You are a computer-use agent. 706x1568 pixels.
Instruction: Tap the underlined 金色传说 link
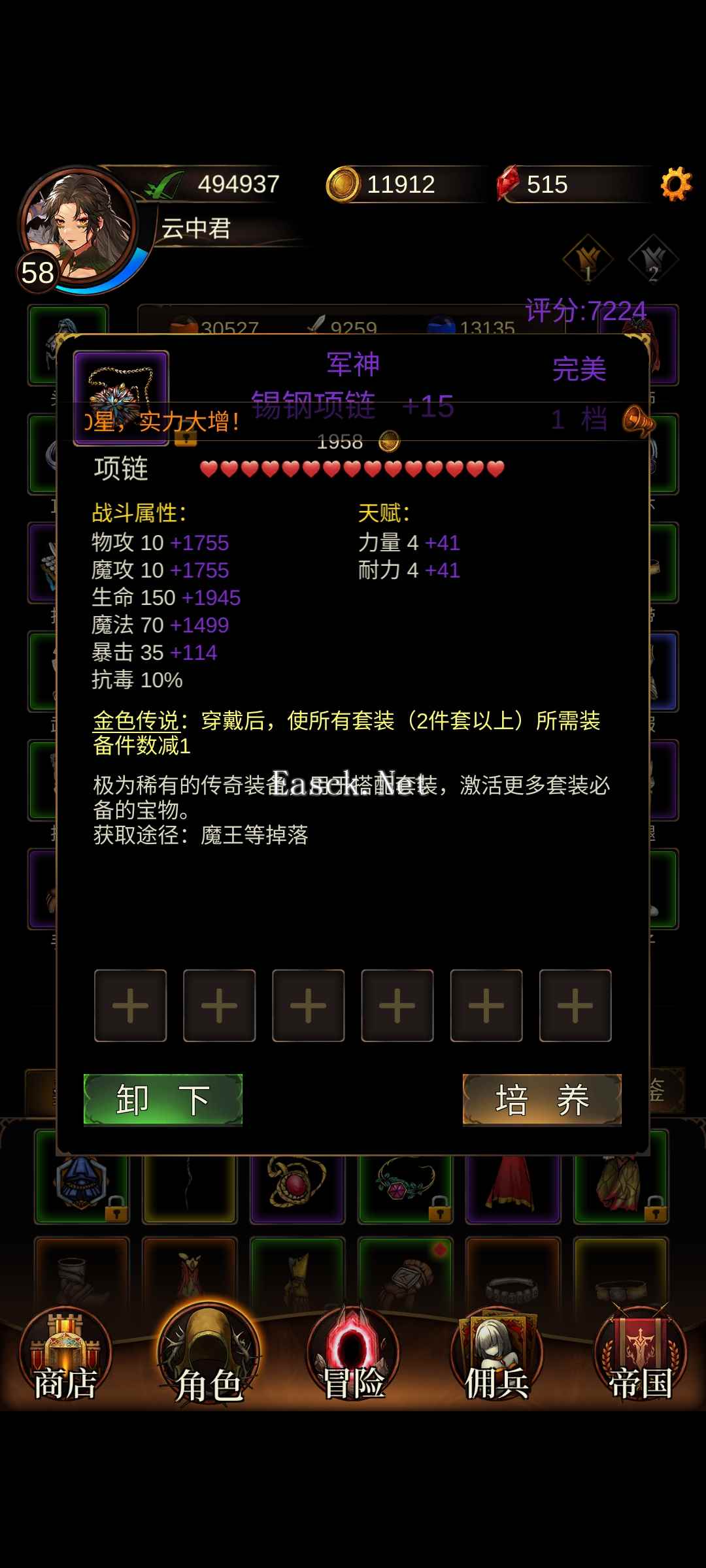tap(136, 721)
